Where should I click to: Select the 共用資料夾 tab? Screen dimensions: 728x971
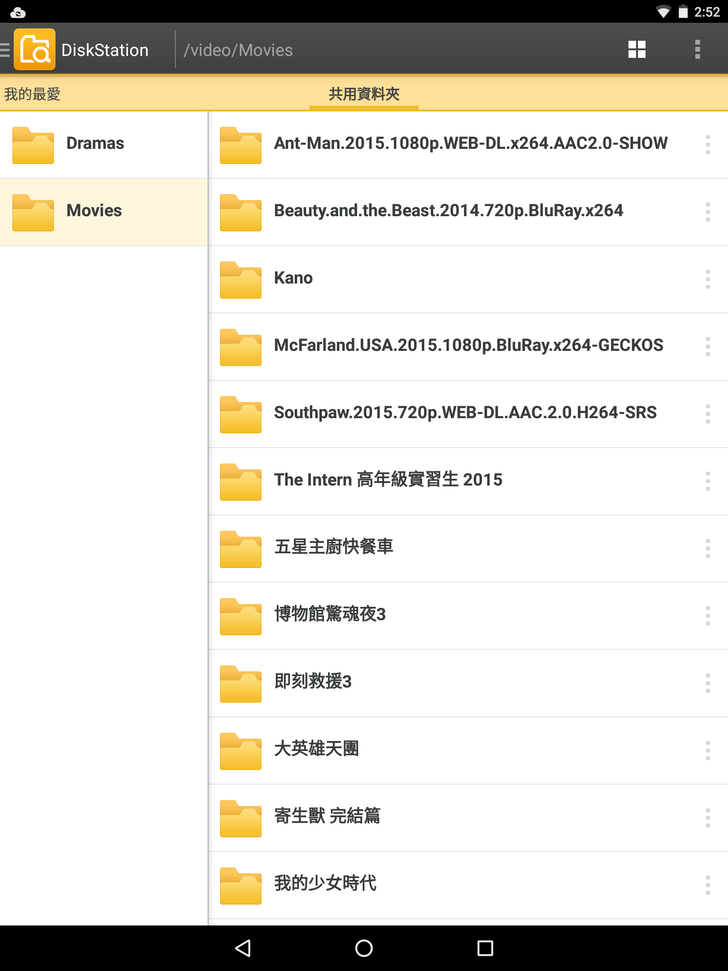(x=364, y=94)
